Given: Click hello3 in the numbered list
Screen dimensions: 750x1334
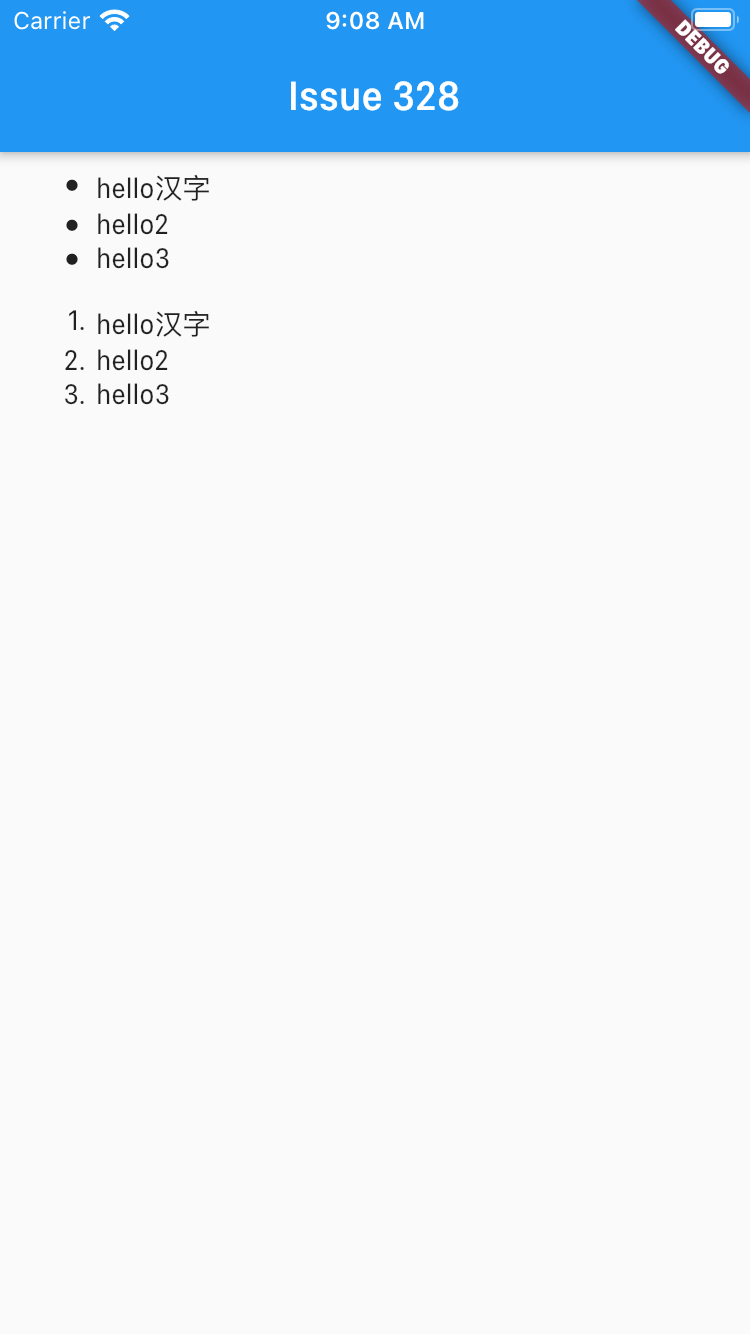Looking at the screenshot, I should tap(132, 394).
